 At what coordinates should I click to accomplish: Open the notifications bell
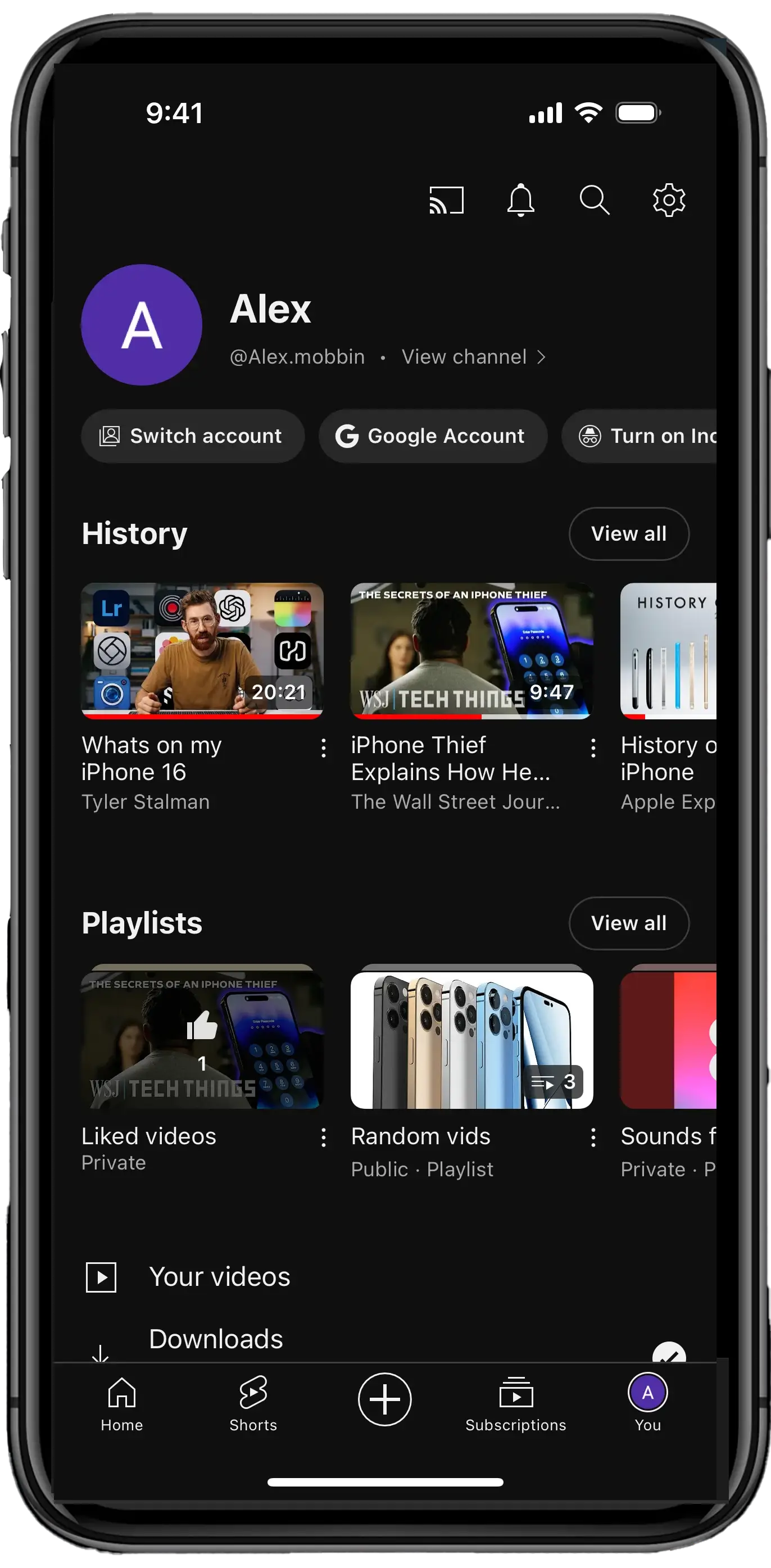point(521,200)
